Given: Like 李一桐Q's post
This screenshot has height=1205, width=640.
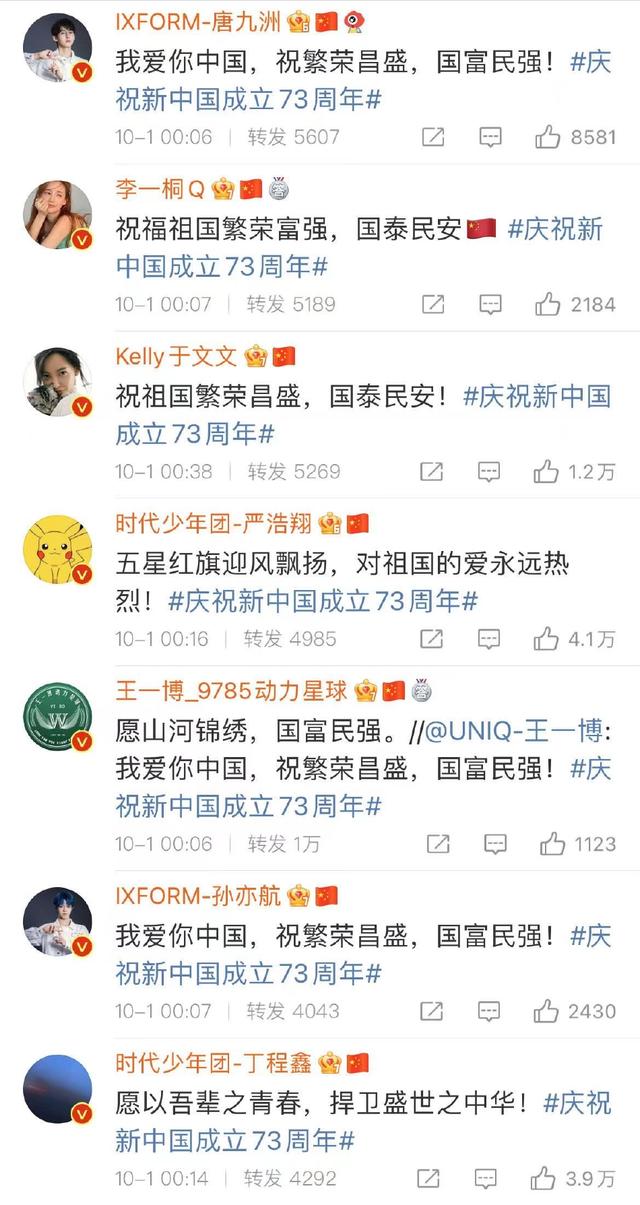Looking at the screenshot, I should 547,304.
